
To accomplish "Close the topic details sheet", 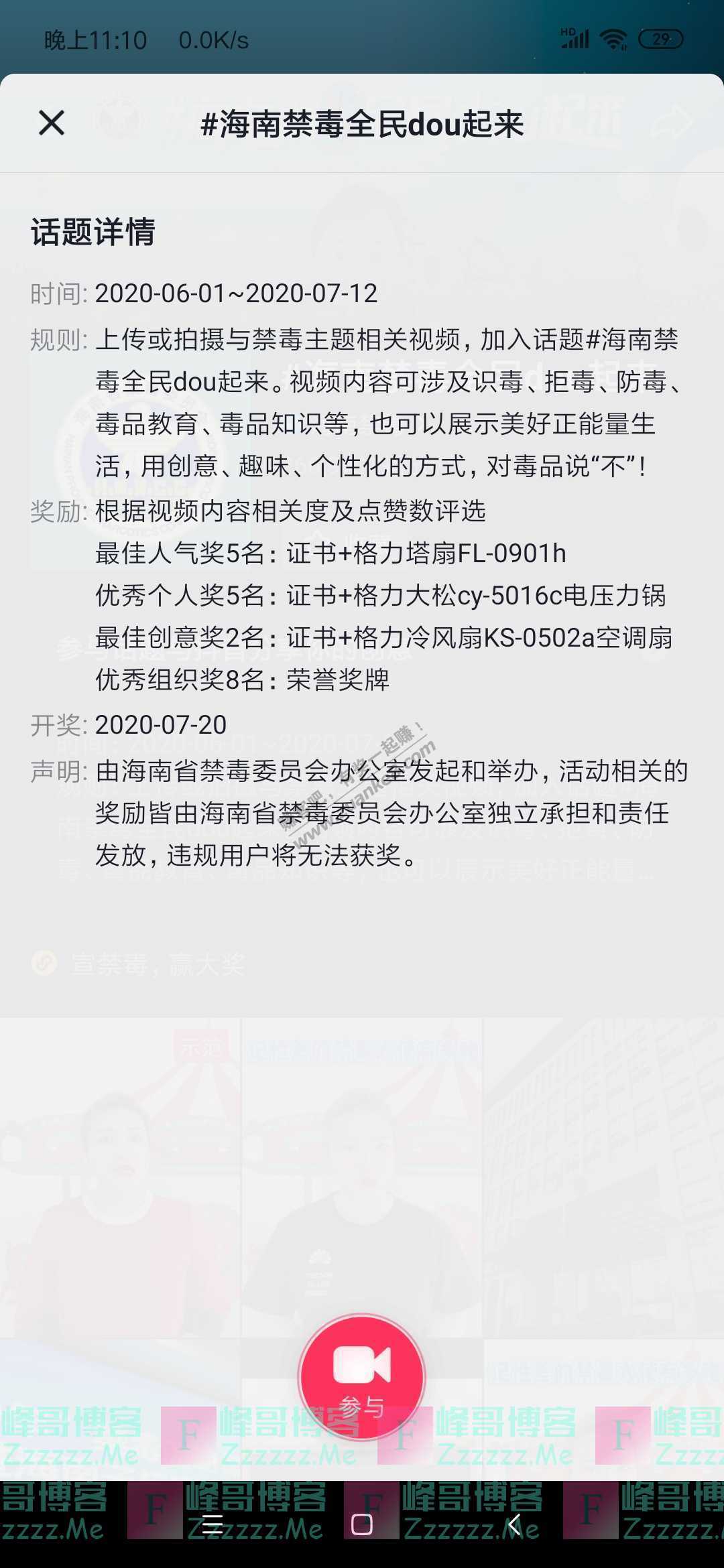I will pos(52,123).
